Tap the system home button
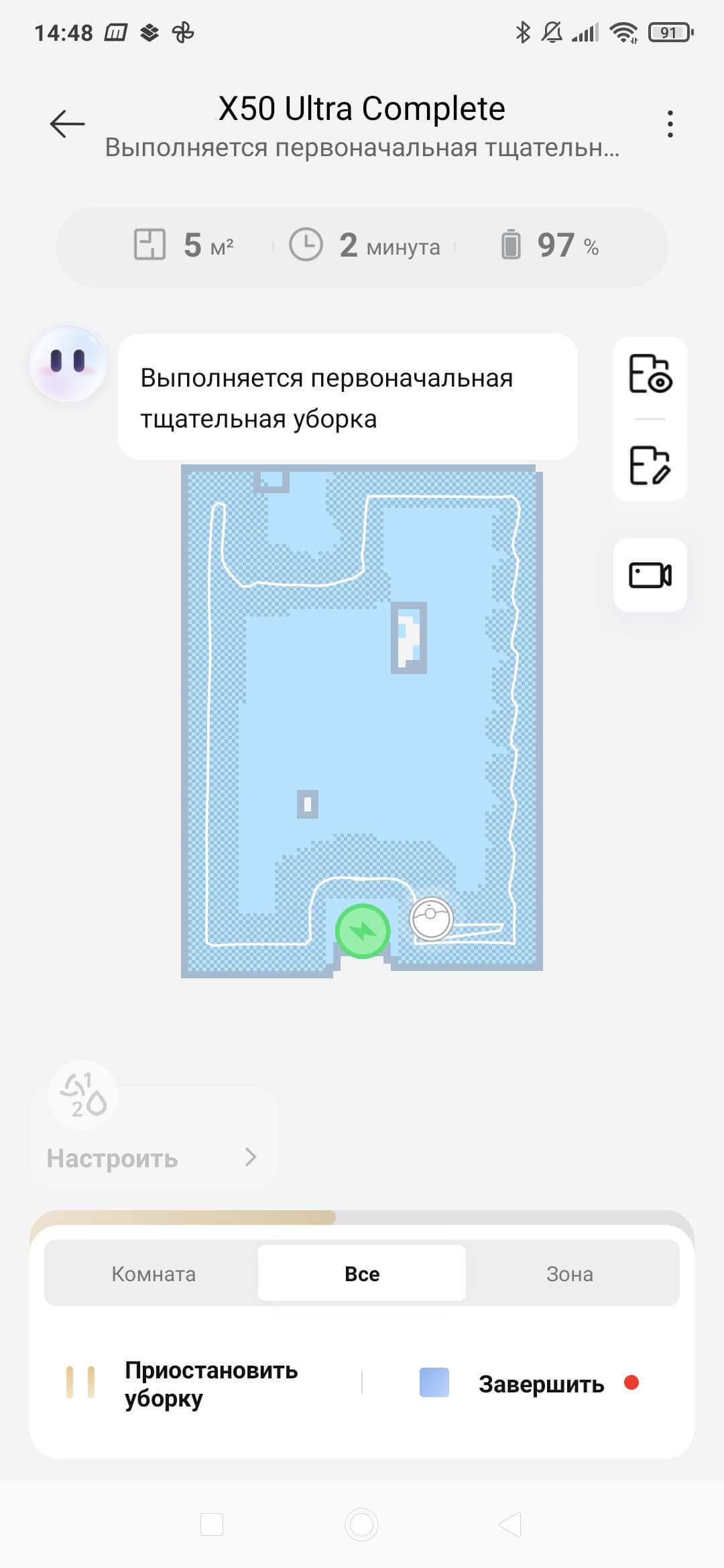The image size is (724, 1568). coord(362,1524)
